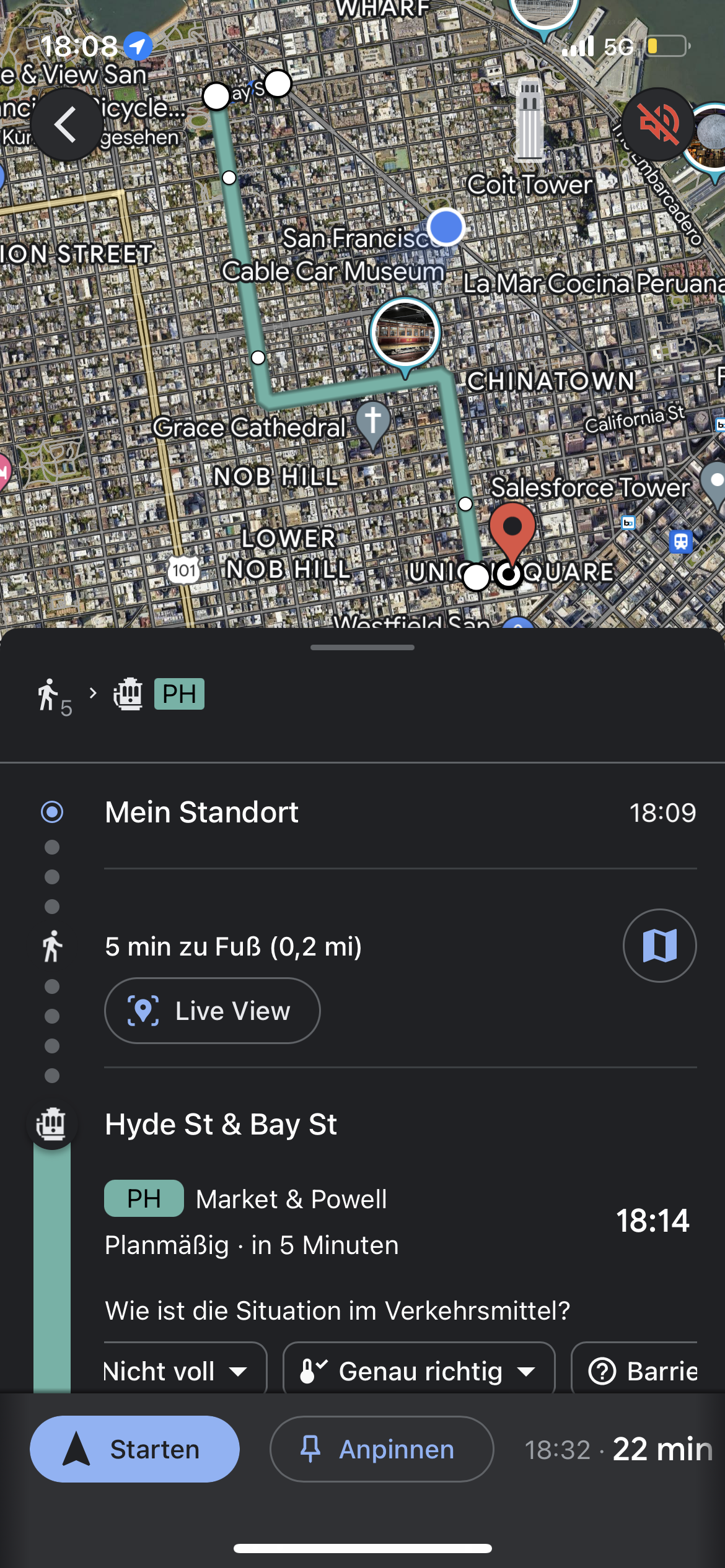Image resolution: width=725 pixels, height=1568 pixels.
Task: Open the Genau richtig temperature dropdown
Action: click(x=418, y=1371)
